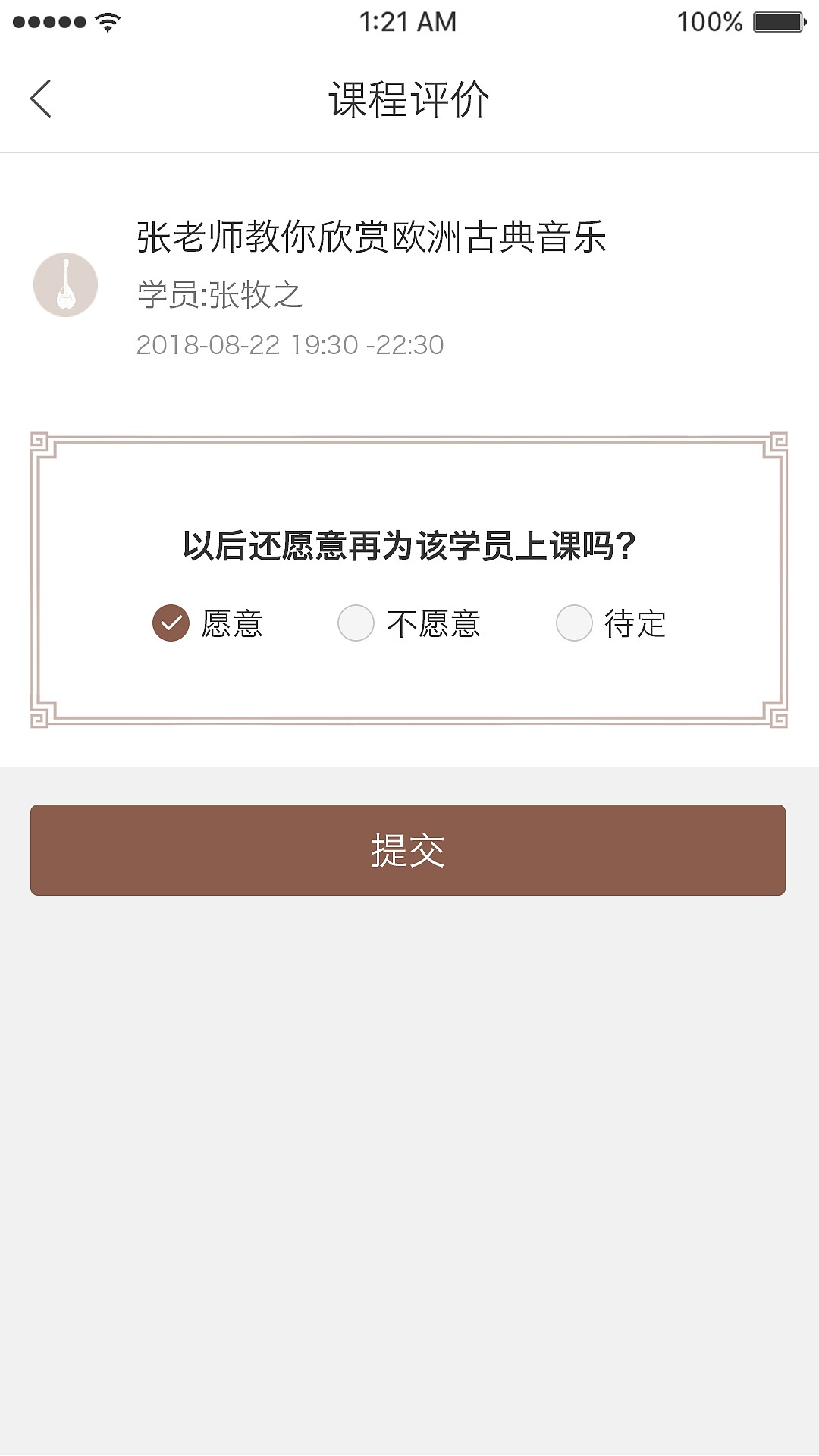Image resolution: width=819 pixels, height=1456 pixels.
Task: Open the 课程评价 title bar item
Action: (x=409, y=99)
